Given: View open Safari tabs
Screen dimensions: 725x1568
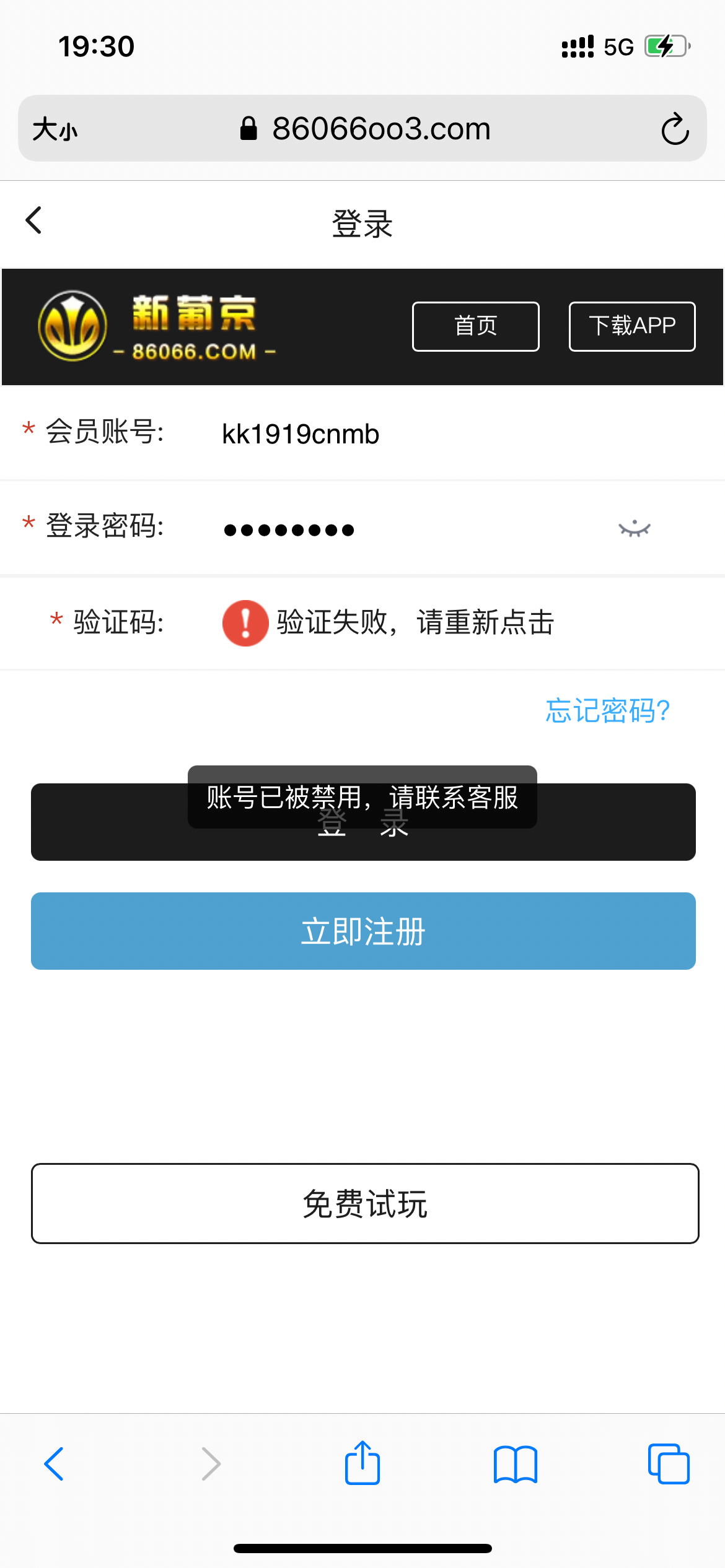Looking at the screenshot, I should pos(668,1465).
